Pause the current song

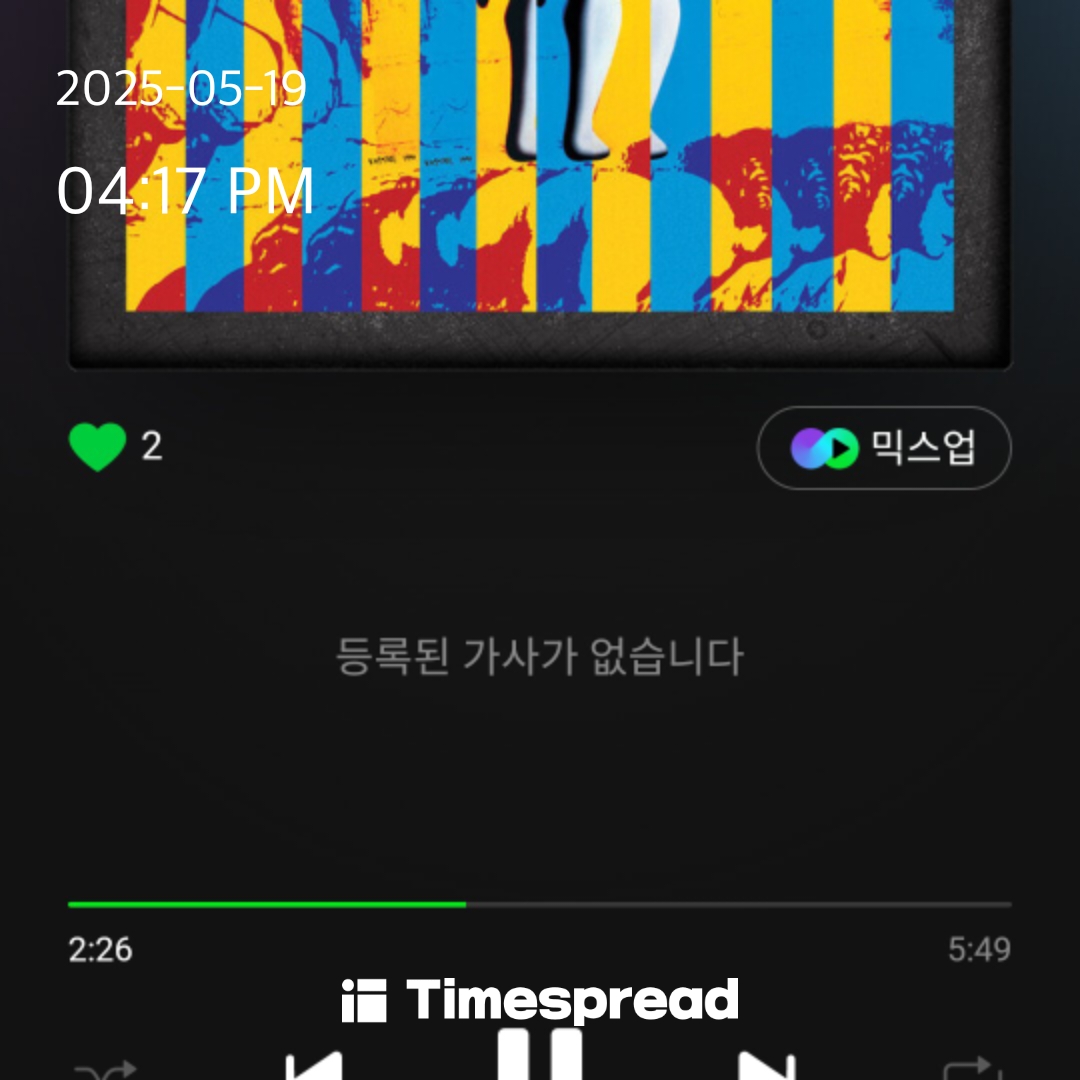click(540, 1056)
